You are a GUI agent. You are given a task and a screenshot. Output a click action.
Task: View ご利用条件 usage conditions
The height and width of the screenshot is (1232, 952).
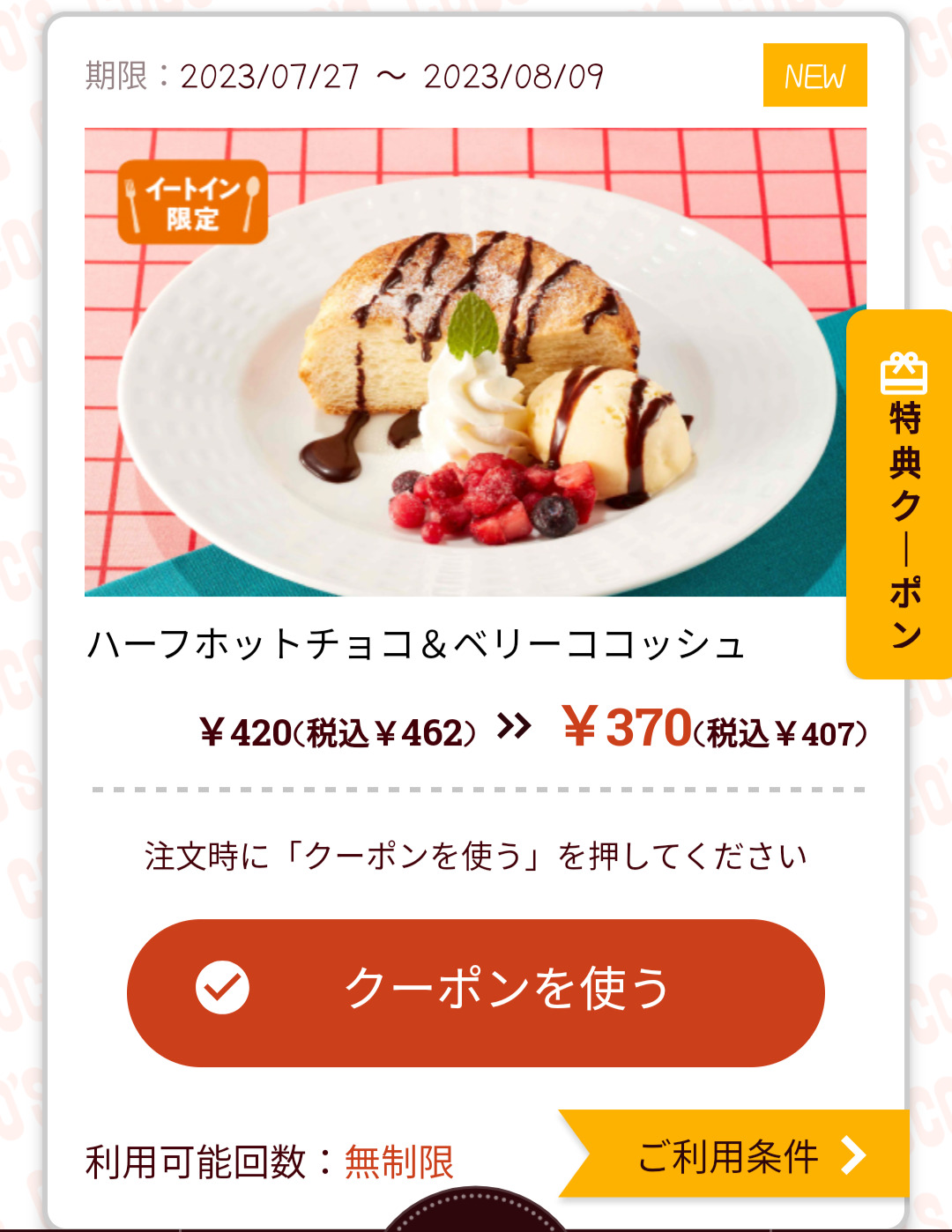tap(739, 1154)
